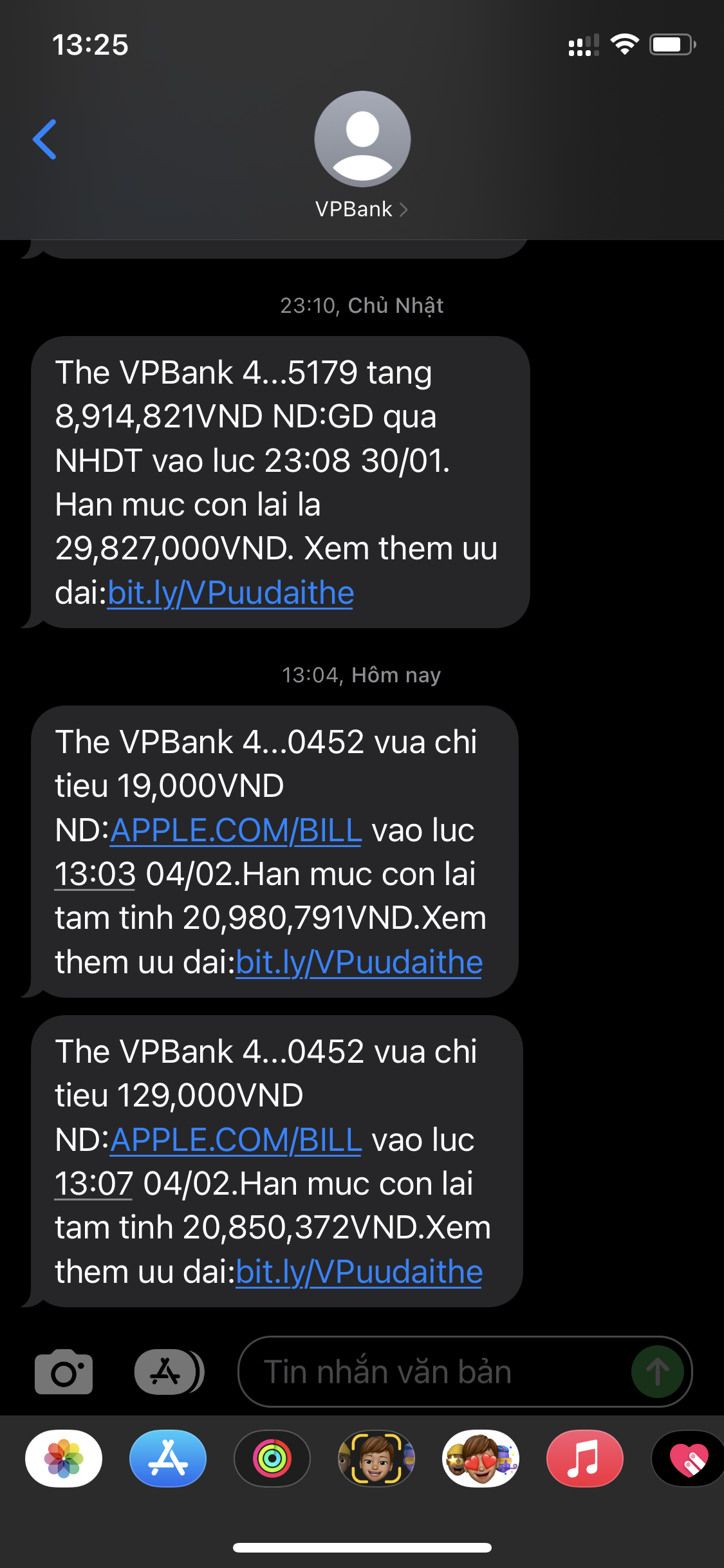Viewport: 724px width, 1568px height.
Task: Open APPLE.COM/BILL link in 129,000VND message
Action: click(x=236, y=1140)
